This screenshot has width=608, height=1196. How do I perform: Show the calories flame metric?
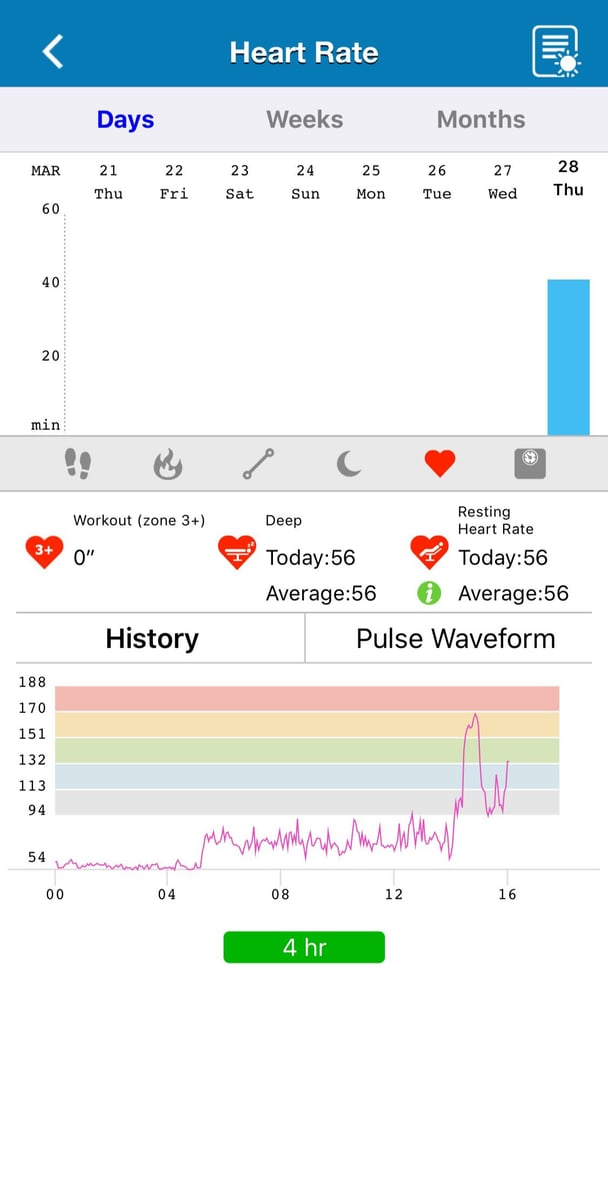(x=167, y=464)
